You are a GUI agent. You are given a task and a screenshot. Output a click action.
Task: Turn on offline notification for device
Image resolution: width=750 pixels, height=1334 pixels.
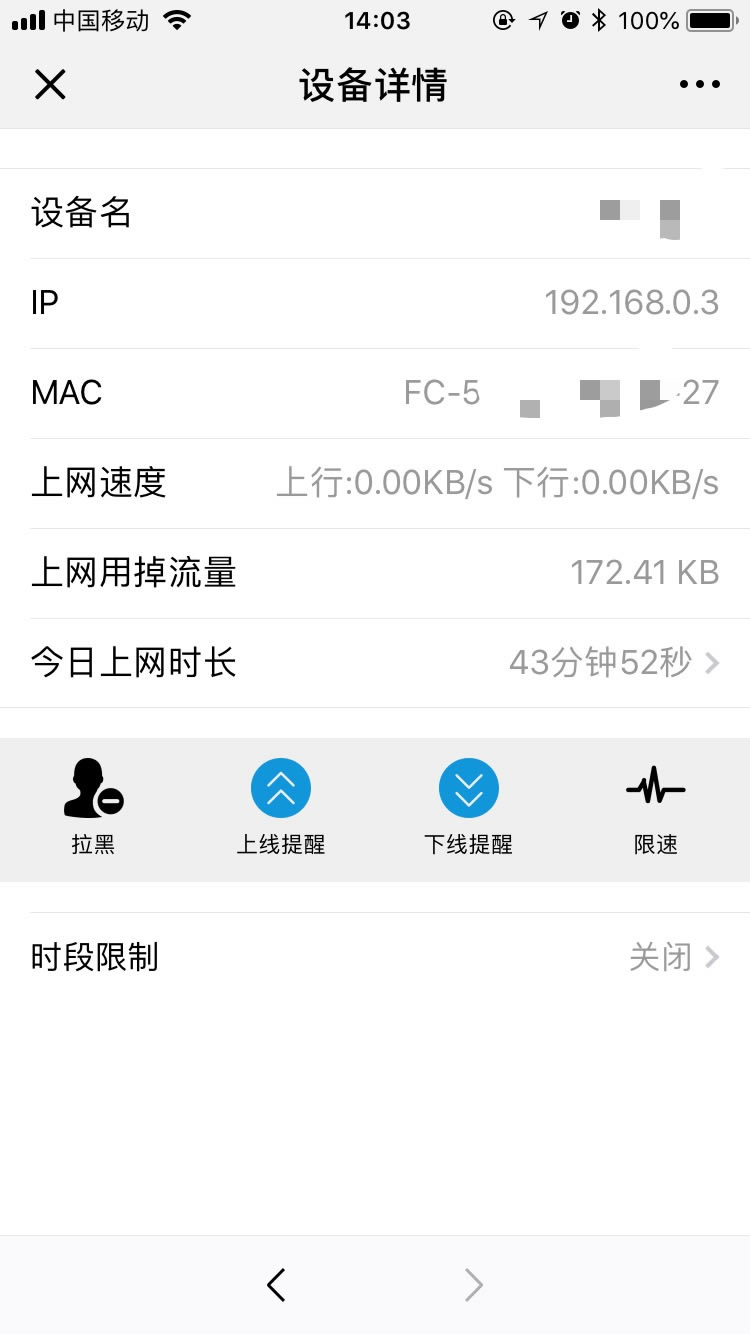click(468, 805)
